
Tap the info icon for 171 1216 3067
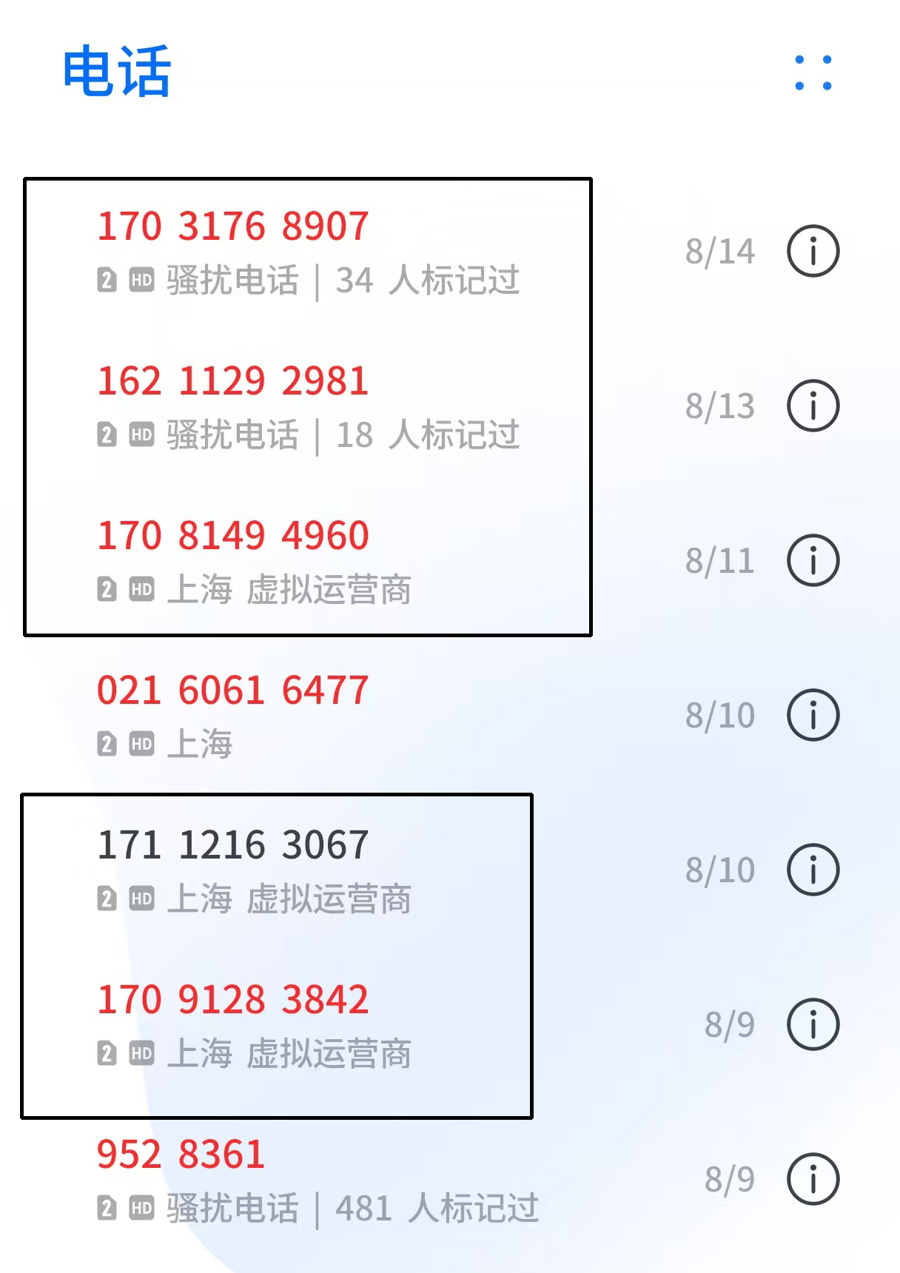812,869
